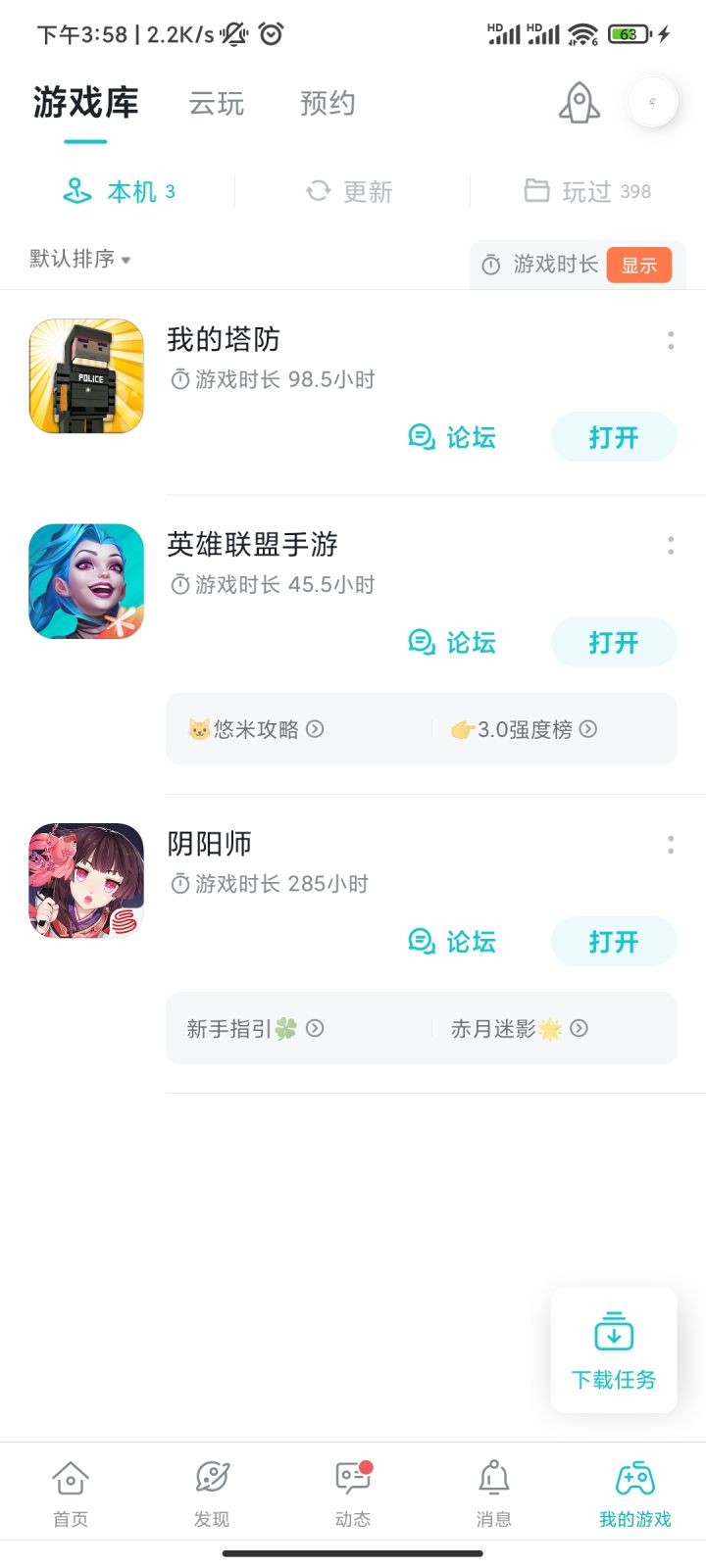Toggle the 游戏时长 显示 button
This screenshot has width=706, height=1568.
638,265
